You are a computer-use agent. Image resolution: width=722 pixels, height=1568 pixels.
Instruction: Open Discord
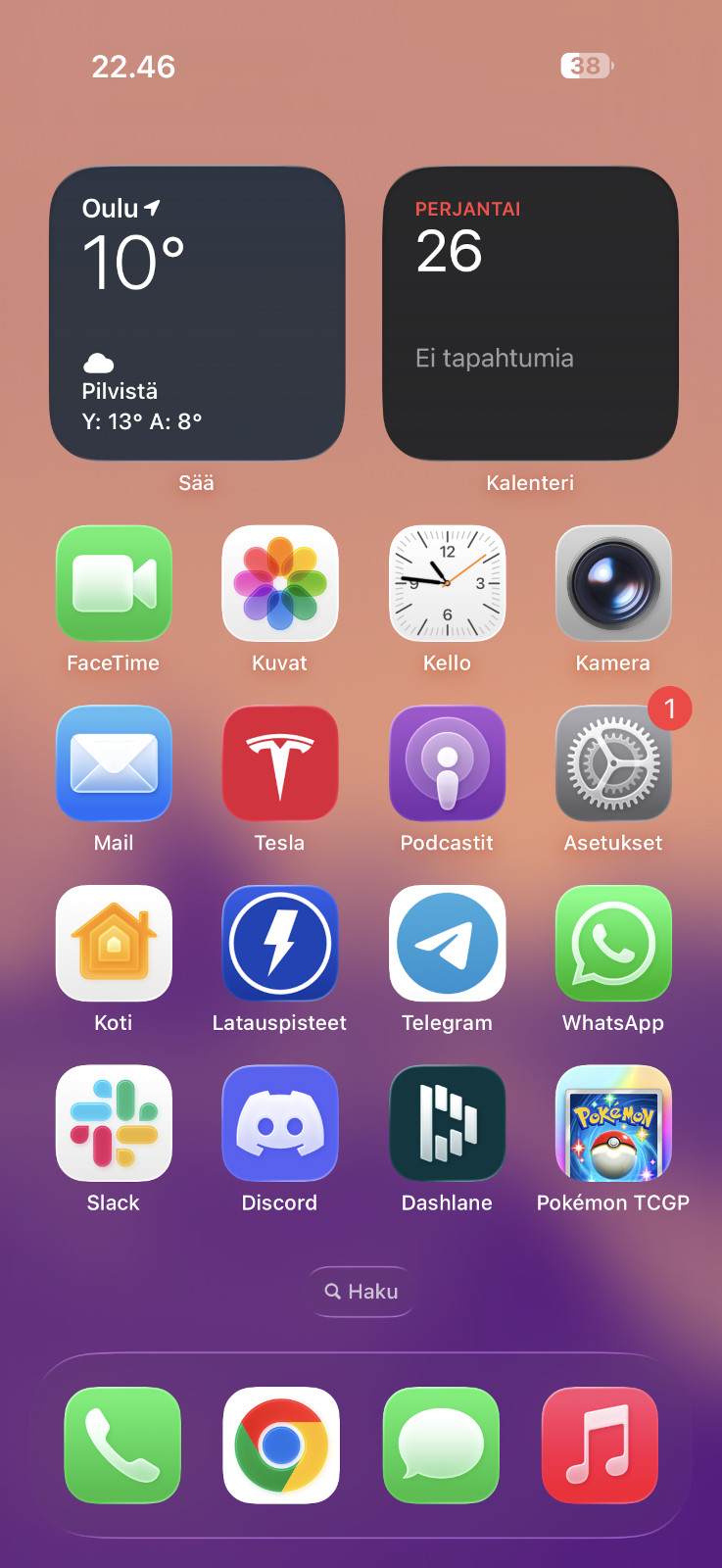pos(280,1123)
